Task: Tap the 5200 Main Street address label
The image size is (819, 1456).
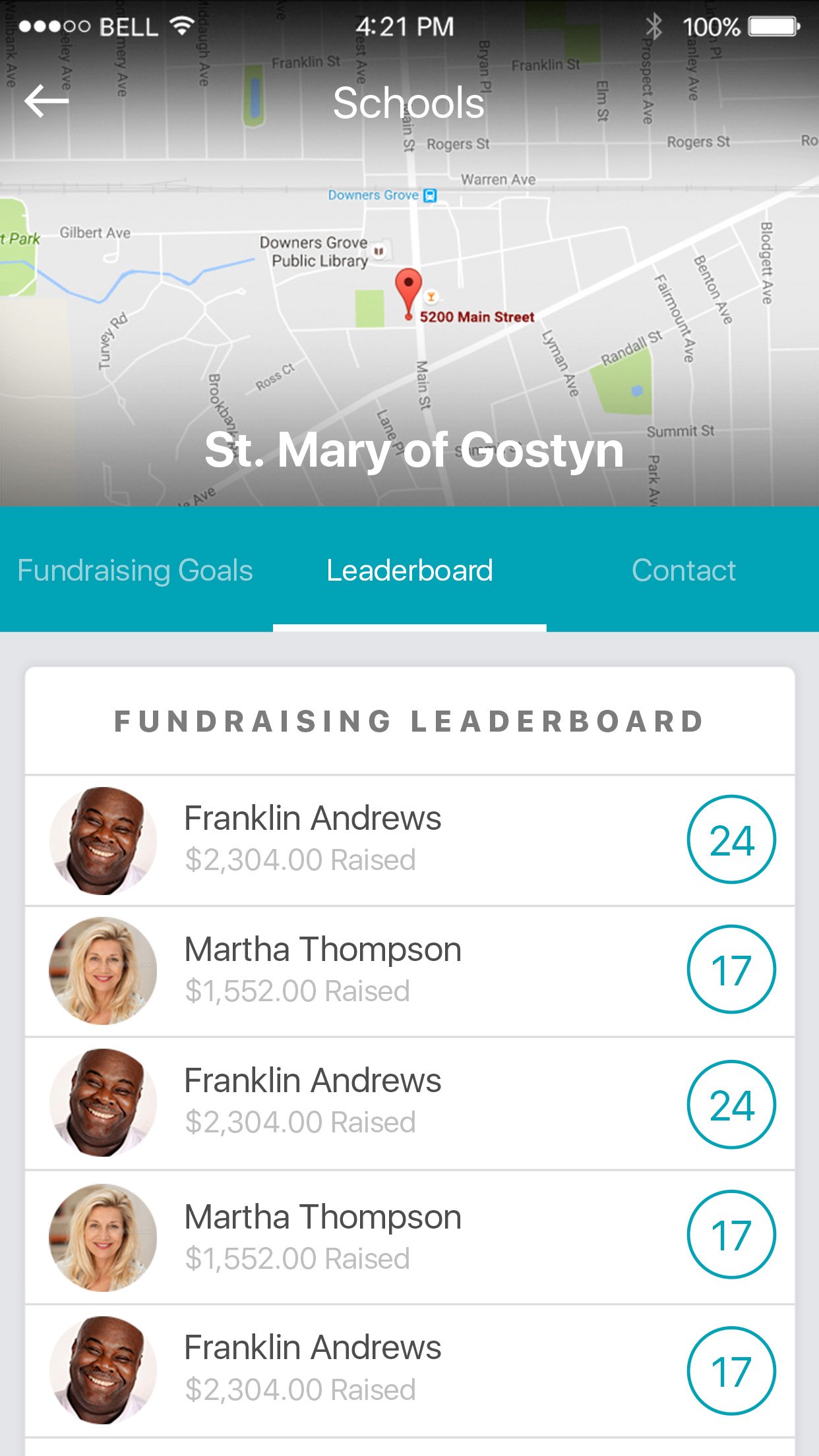Action: [476, 316]
